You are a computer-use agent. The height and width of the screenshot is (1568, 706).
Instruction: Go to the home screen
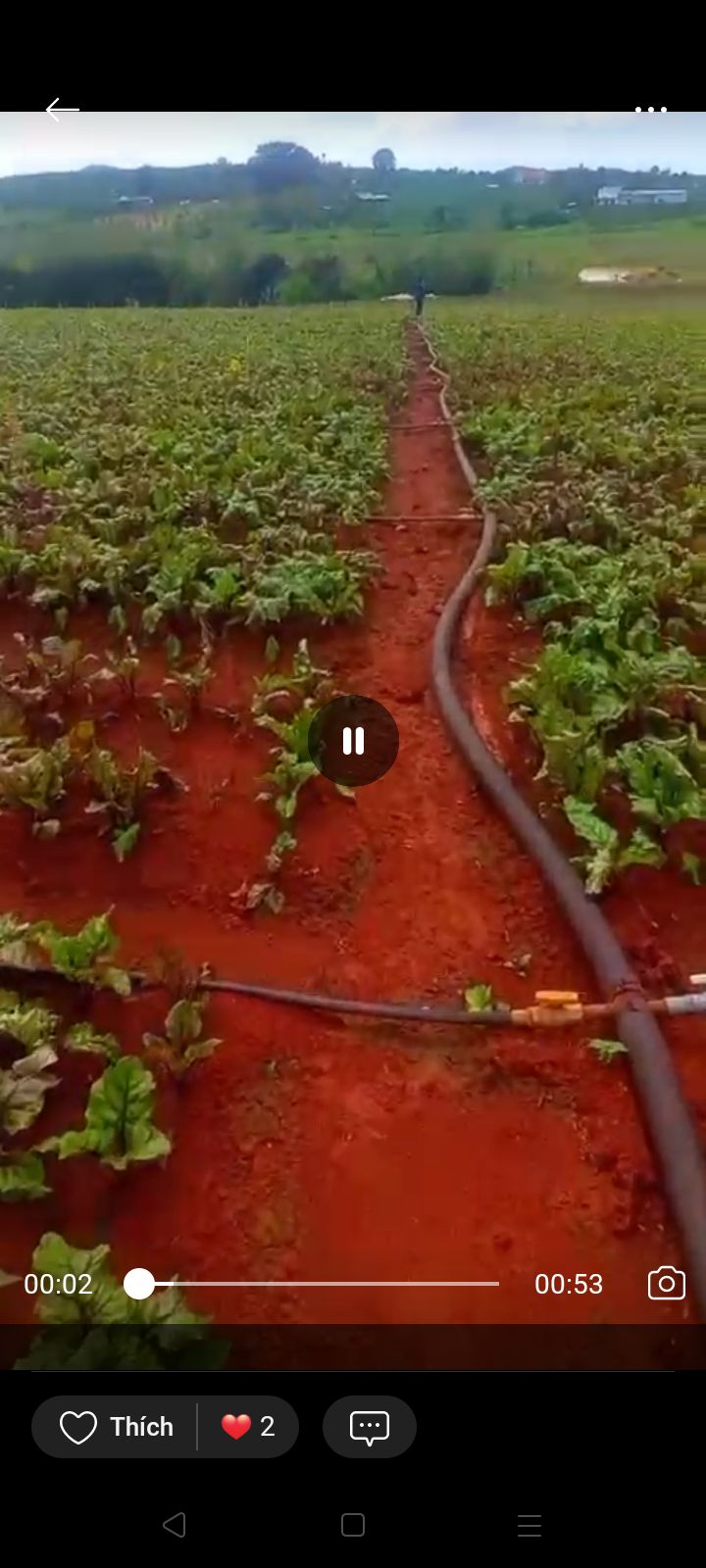click(353, 1525)
